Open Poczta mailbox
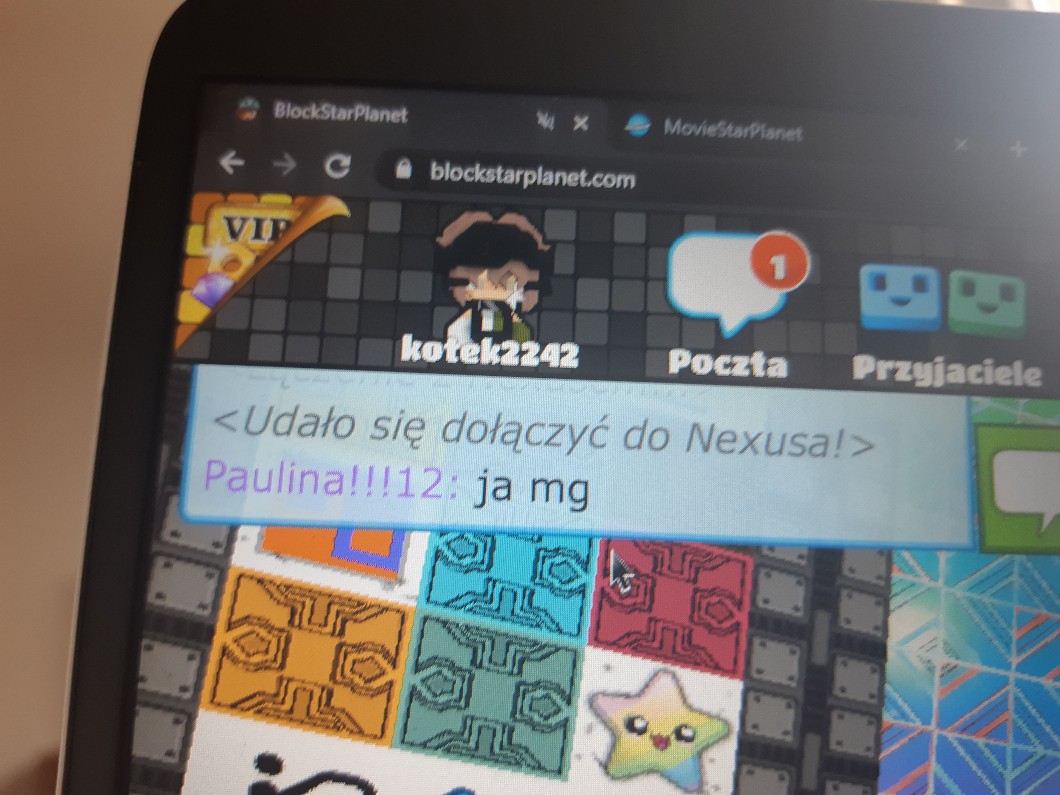 (731, 304)
